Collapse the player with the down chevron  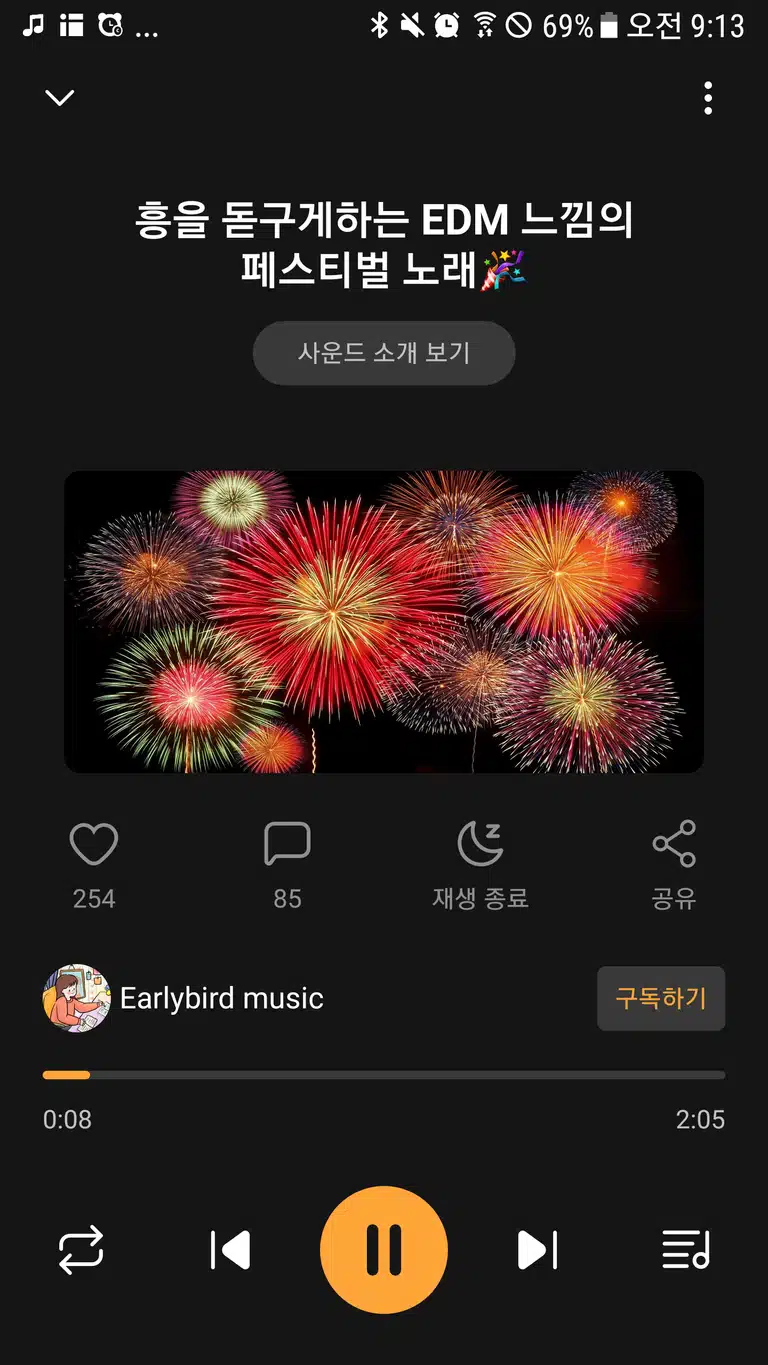click(x=60, y=97)
